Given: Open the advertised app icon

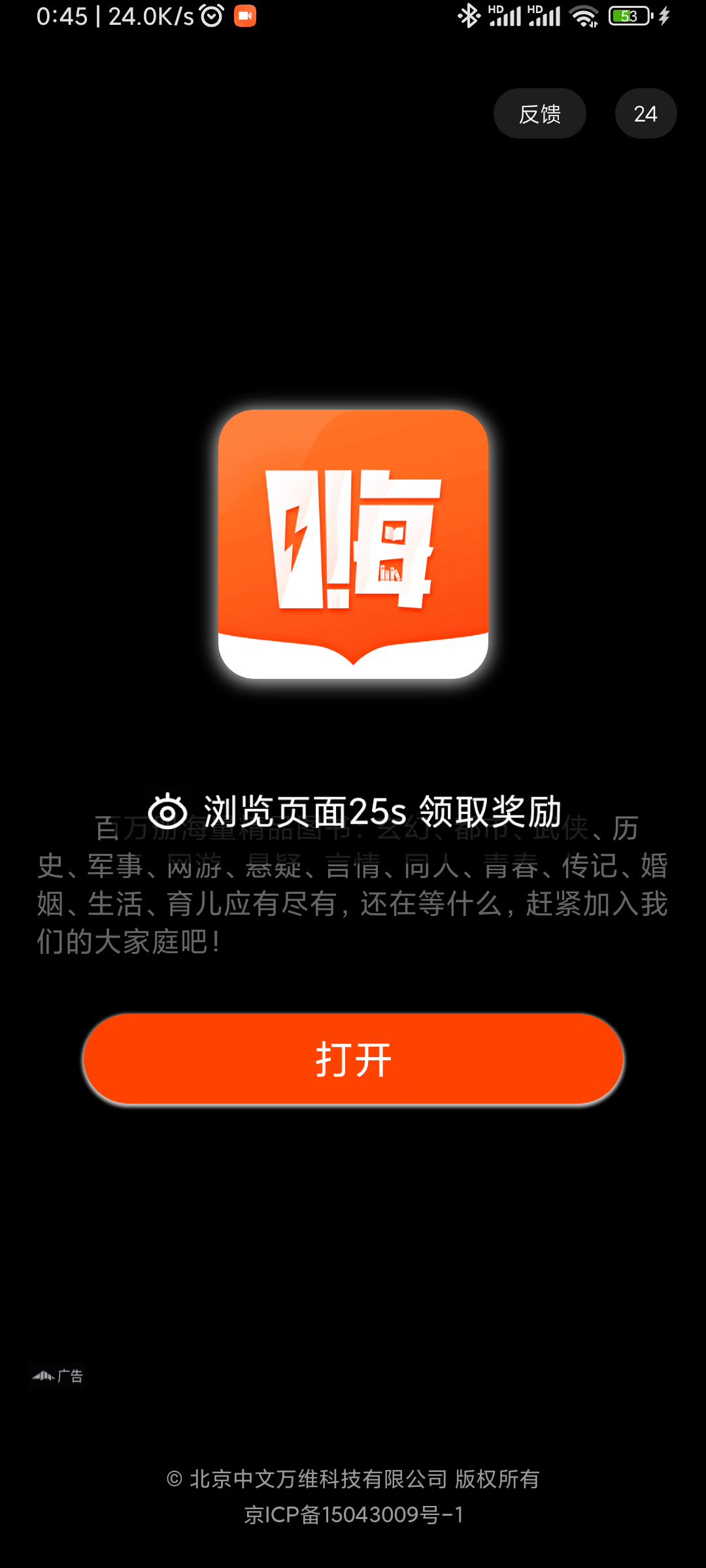Looking at the screenshot, I should [x=353, y=544].
